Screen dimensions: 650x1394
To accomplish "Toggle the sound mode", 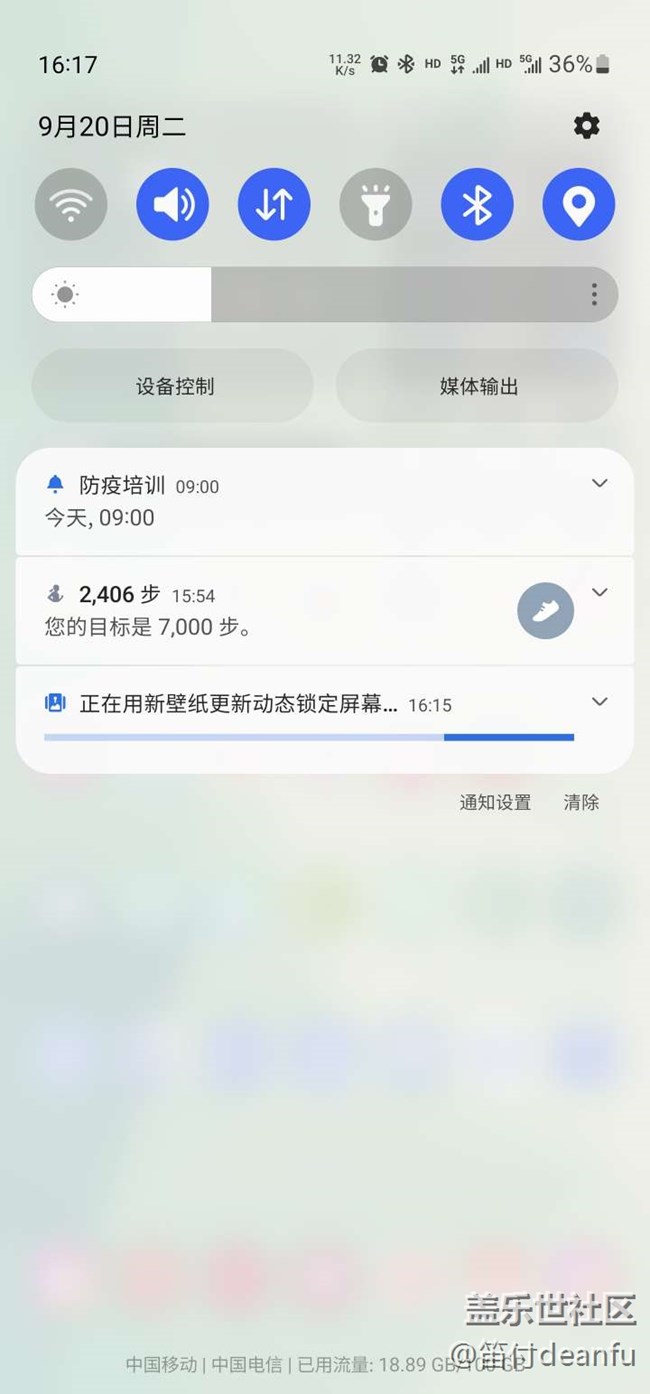I will coord(173,205).
